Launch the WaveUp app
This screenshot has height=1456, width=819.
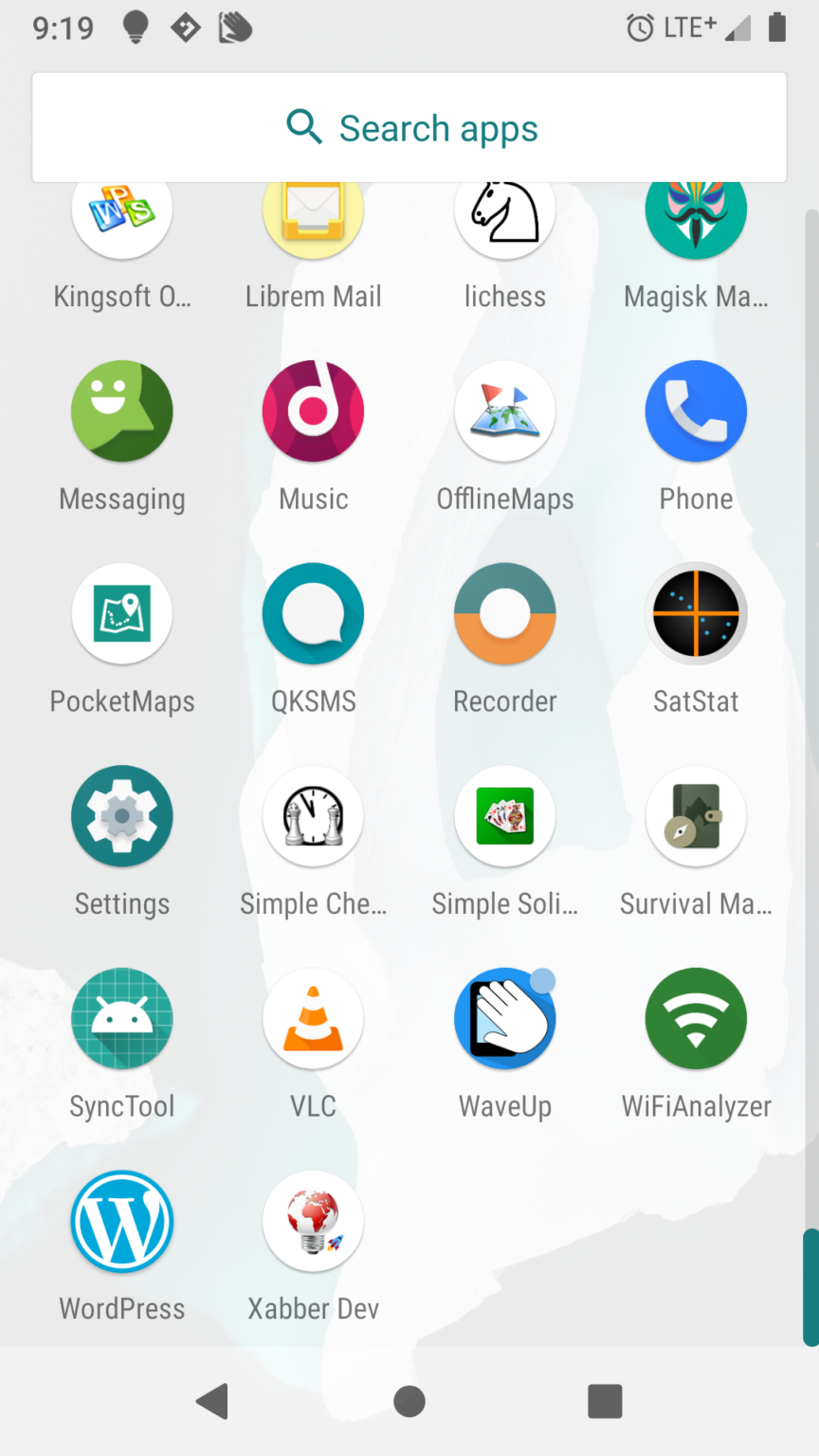click(x=504, y=1019)
